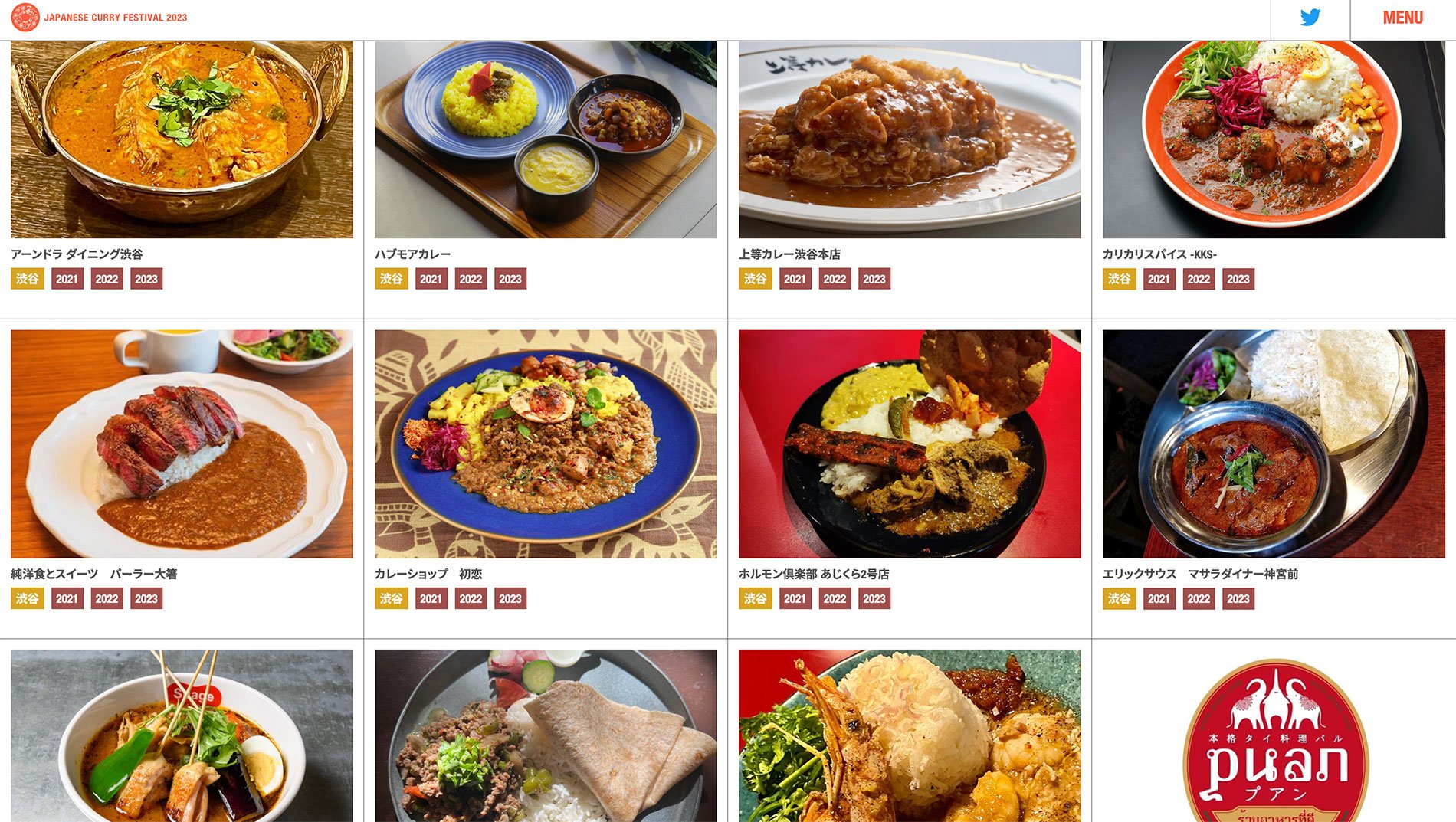Open ハブモアカレー restaurant card
Viewport: 1456px width, 822px height.
tap(546, 139)
